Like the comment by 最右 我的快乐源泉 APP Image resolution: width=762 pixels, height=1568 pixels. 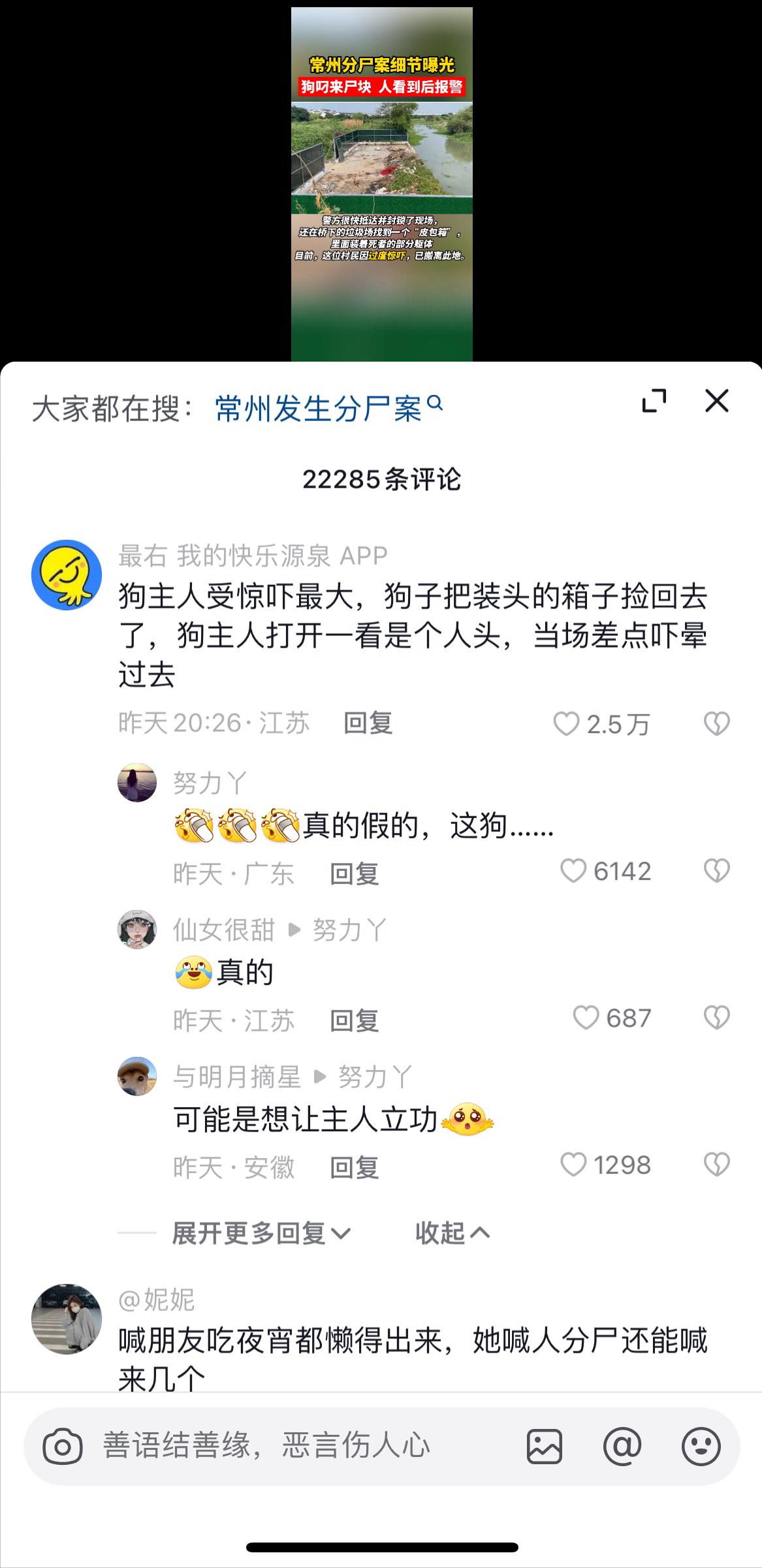(x=566, y=724)
